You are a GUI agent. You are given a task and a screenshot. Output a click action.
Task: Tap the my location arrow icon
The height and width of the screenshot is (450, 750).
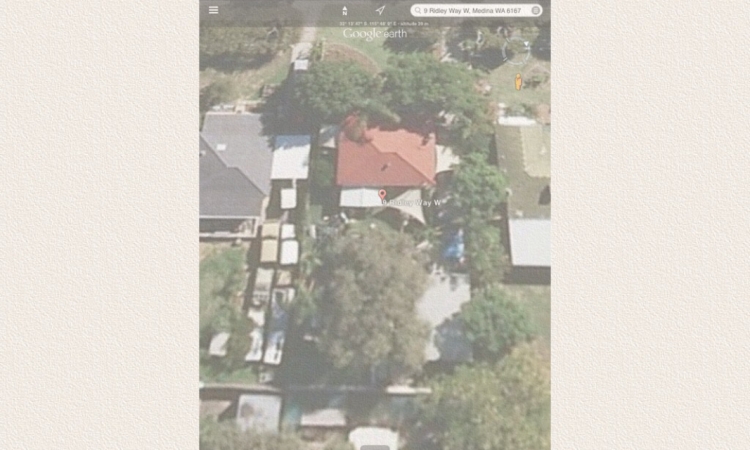coord(380,10)
